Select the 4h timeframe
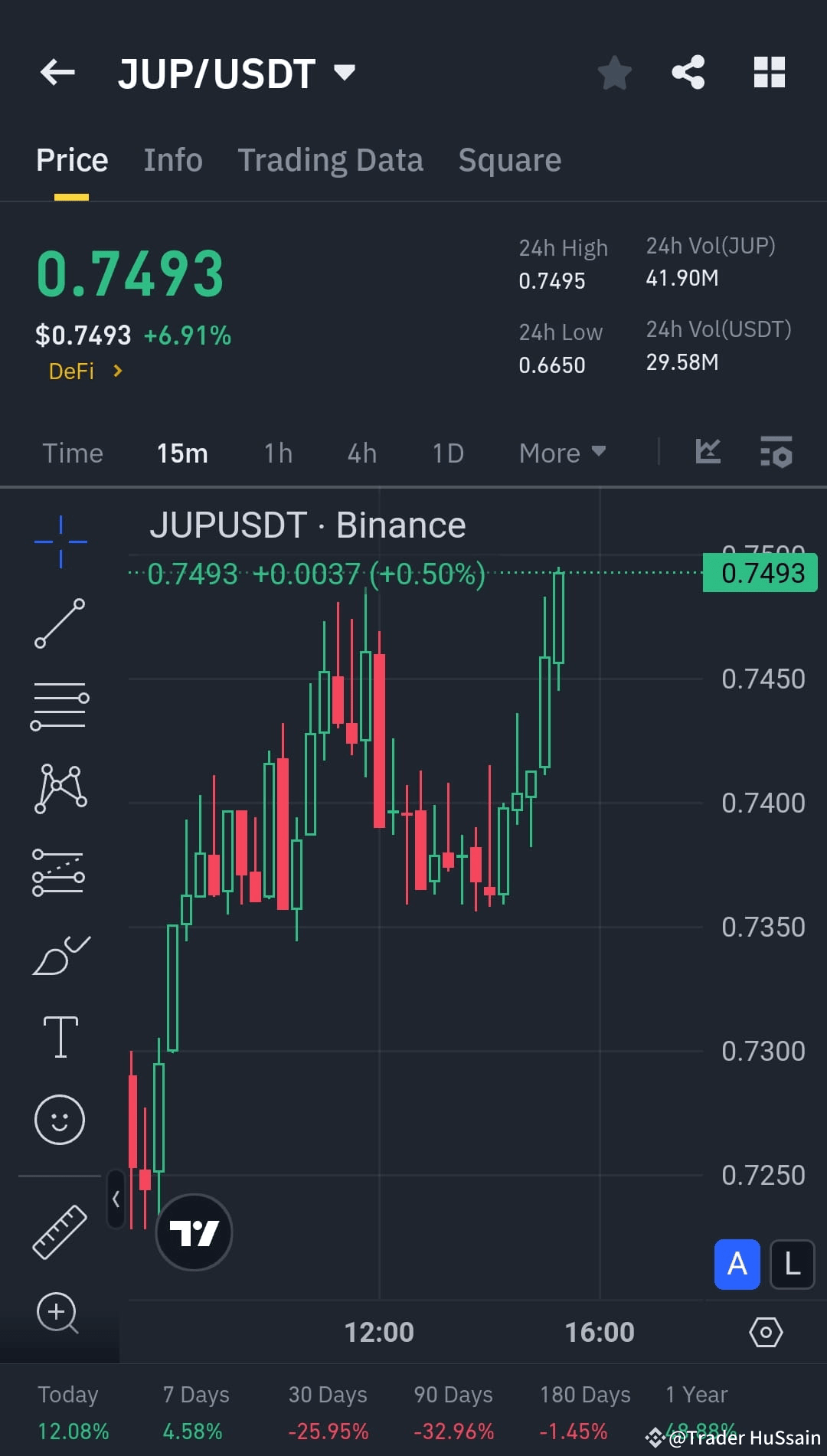Screen dimensions: 827x1456 point(361,453)
